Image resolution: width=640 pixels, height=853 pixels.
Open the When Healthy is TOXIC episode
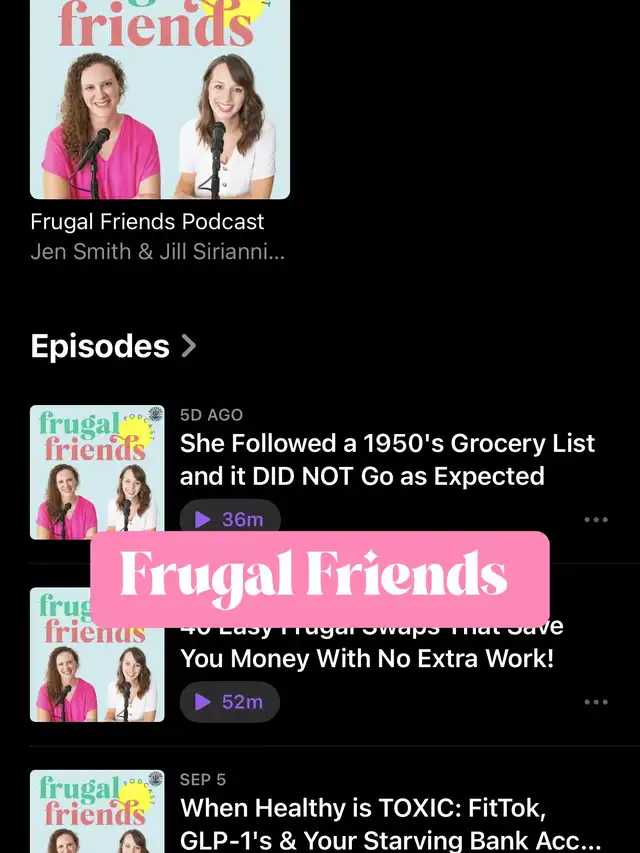point(390,820)
